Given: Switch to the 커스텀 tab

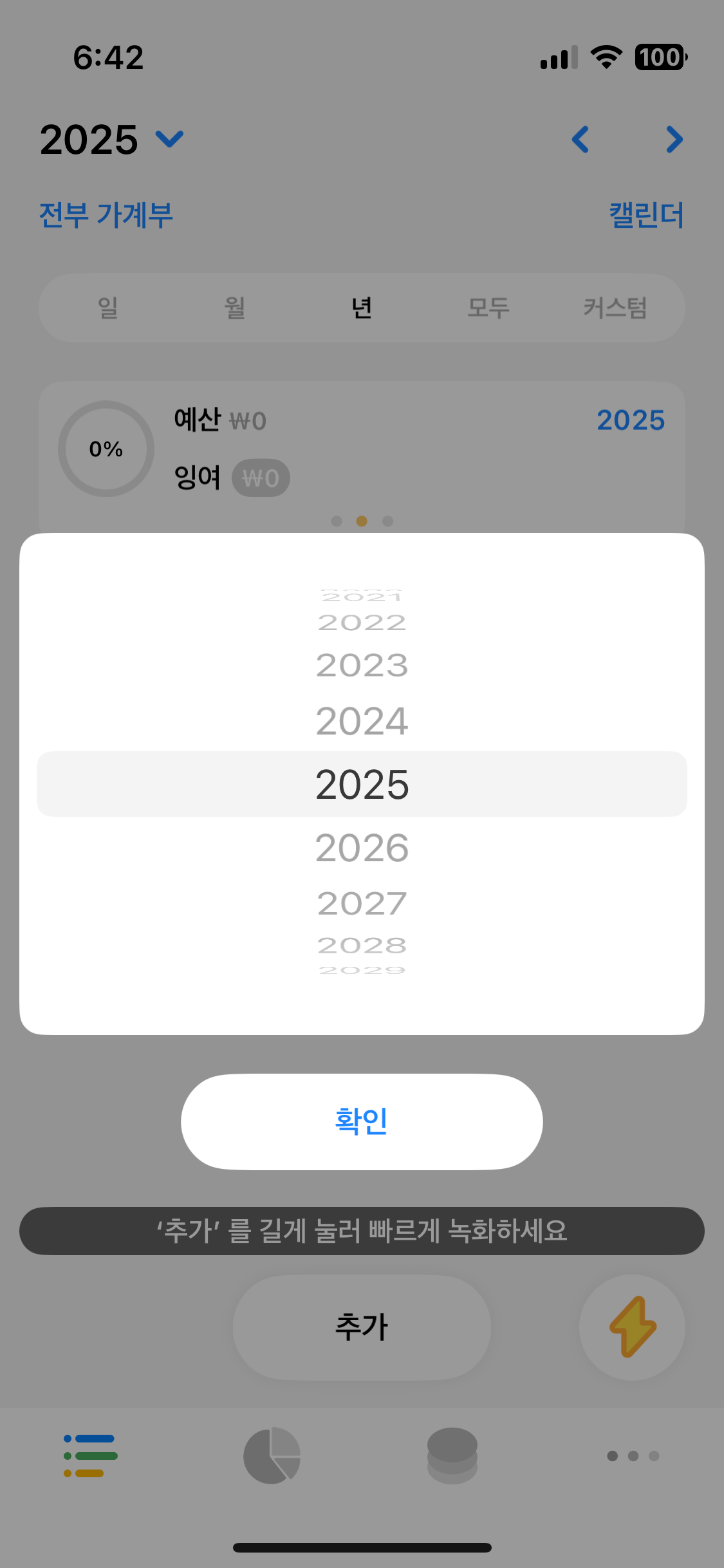Looking at the screenshot, I should click(615, 308).
